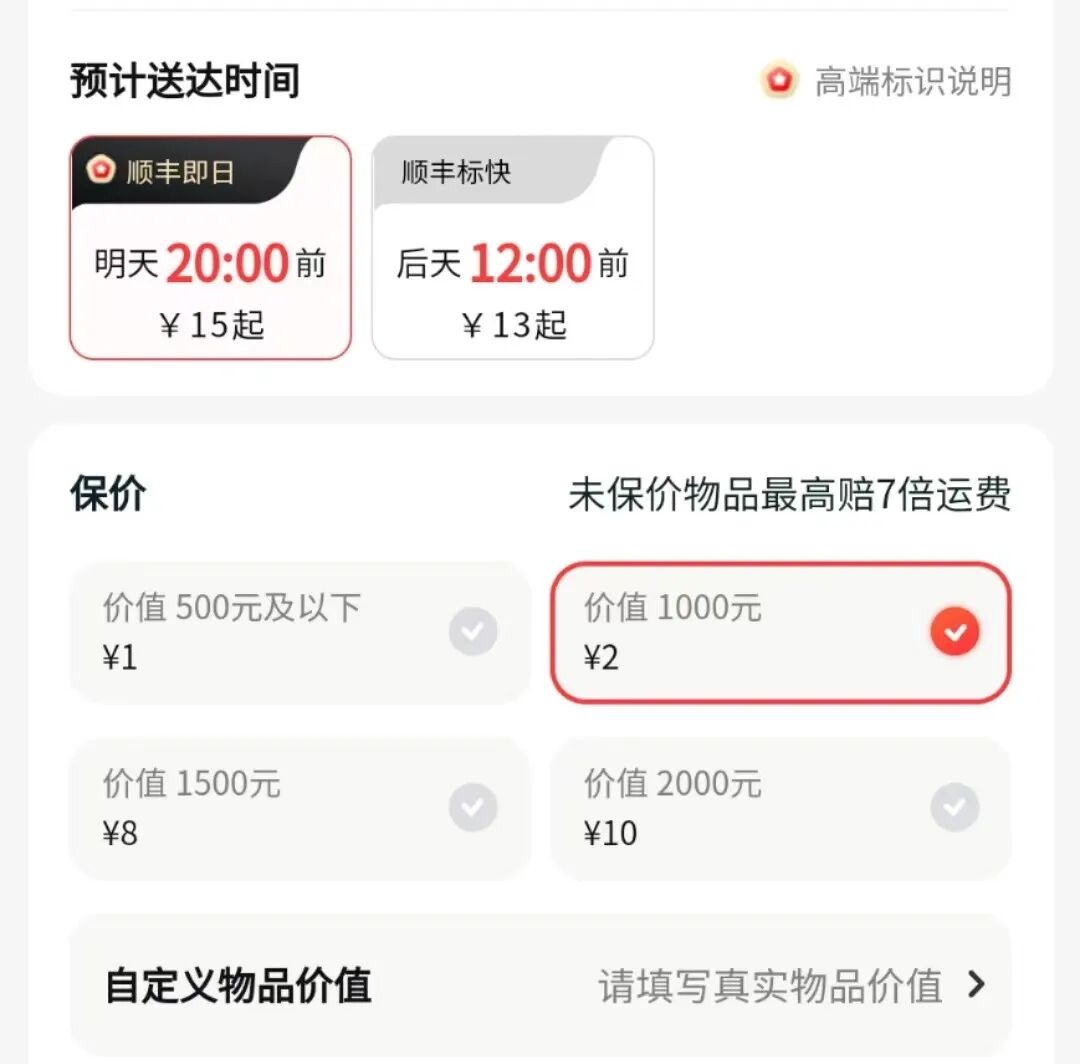This screenshot has width=1080, height=1064.
Task: Choose 顺丰标快 delivery option
Action: [513, 248]
